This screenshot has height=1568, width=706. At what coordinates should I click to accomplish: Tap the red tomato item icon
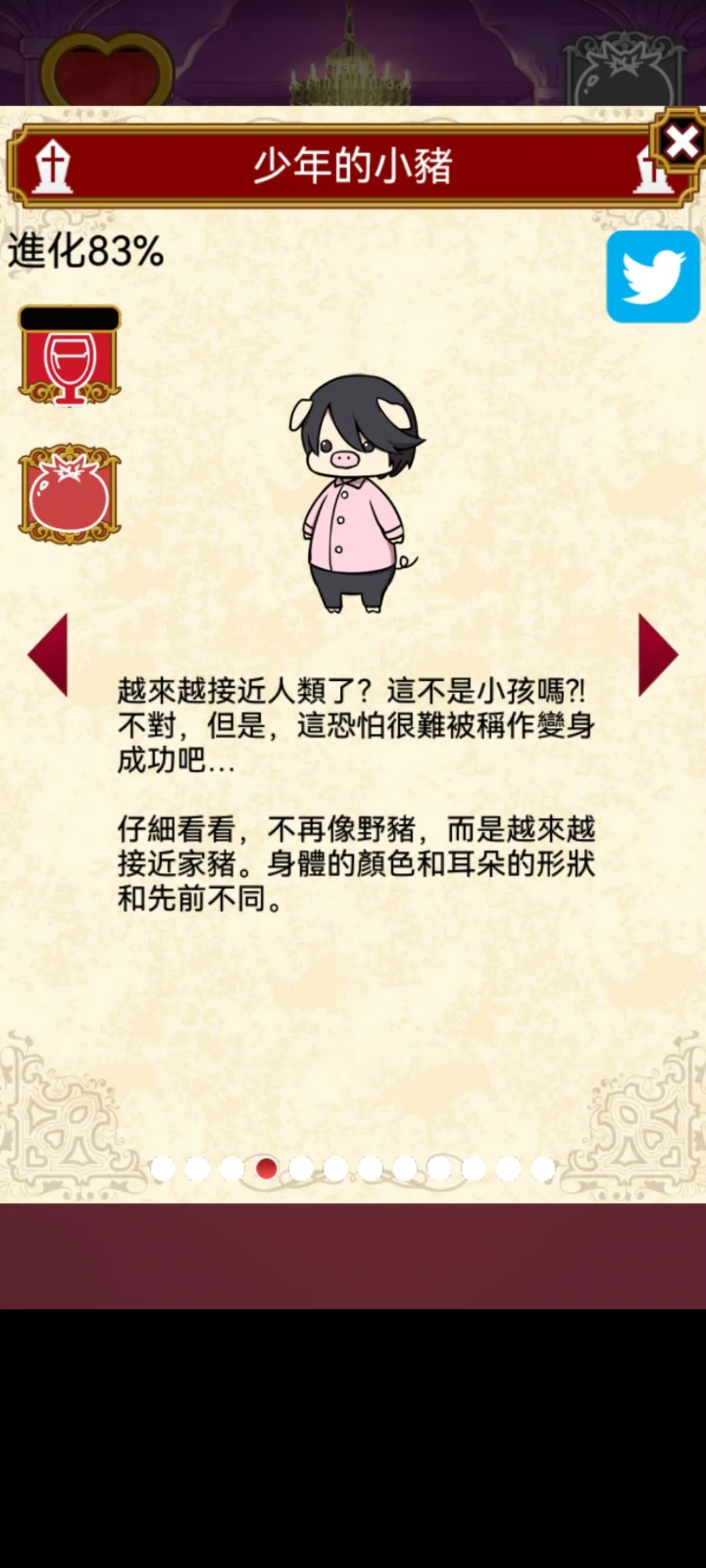point(69,495)
